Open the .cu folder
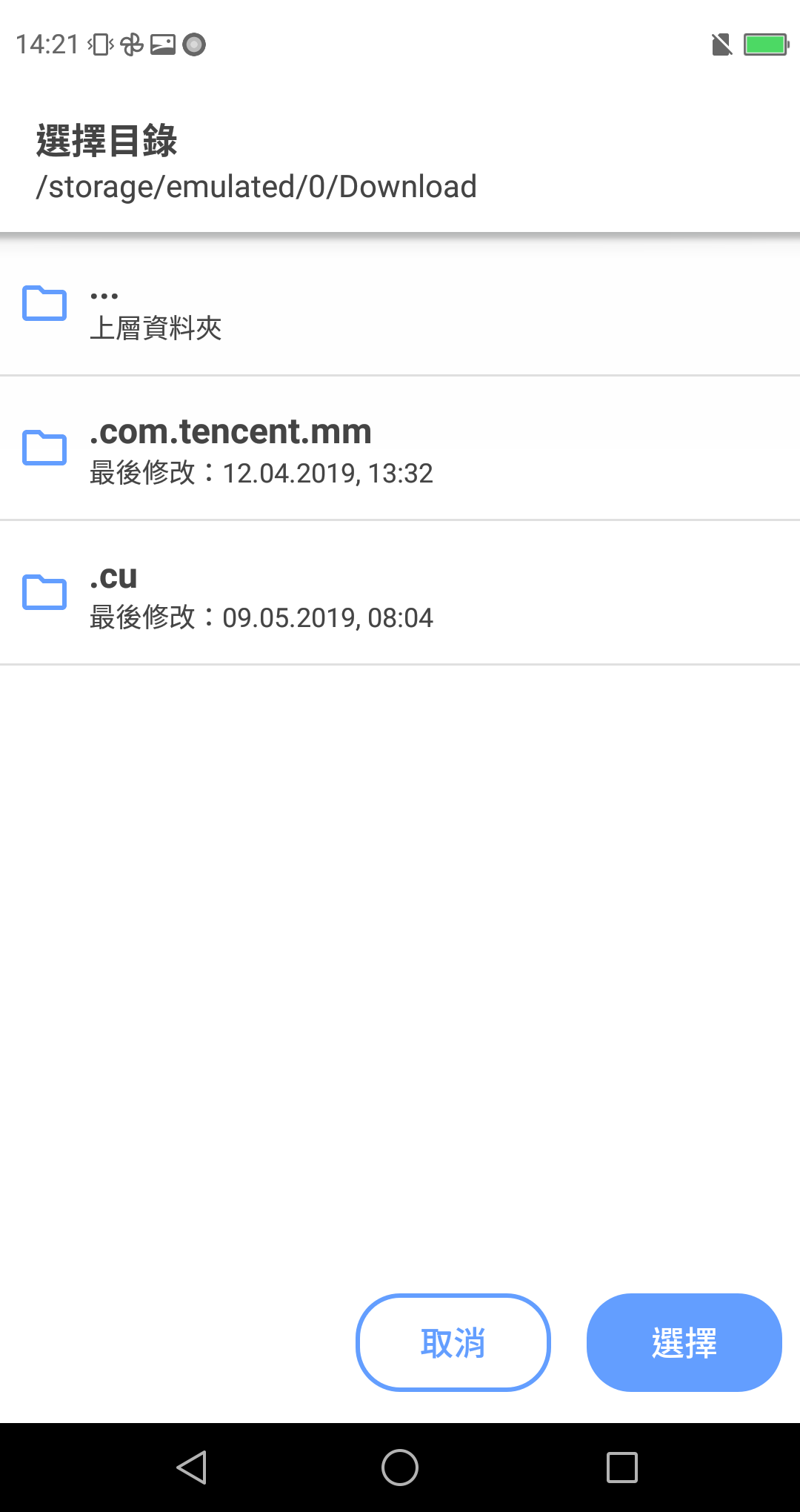This screenshot has width=800, height=1512. click(x=400, y=593)
